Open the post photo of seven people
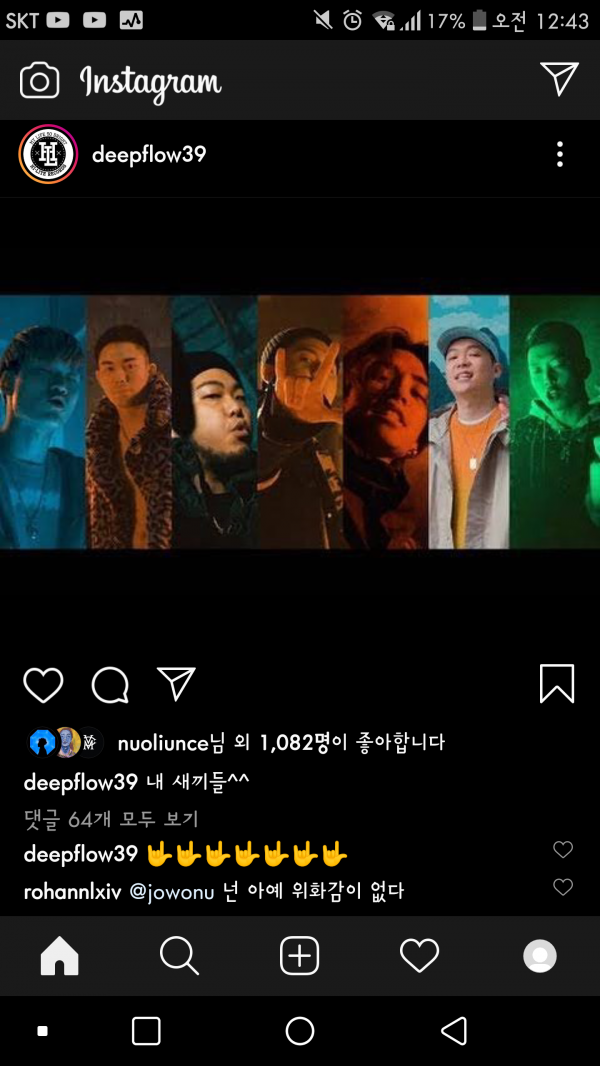600x1066 pixels. 300,422
